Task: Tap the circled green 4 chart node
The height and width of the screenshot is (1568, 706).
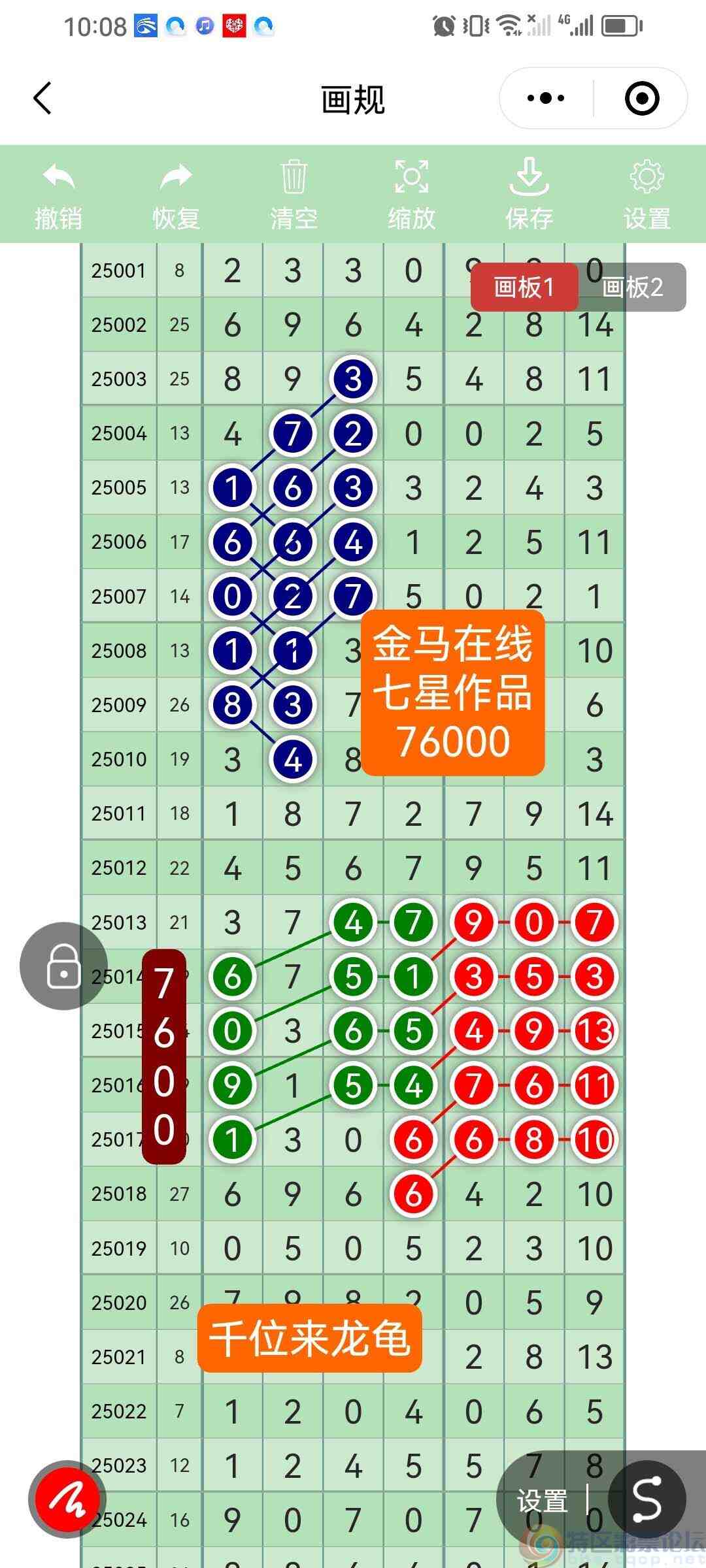Action: 353,923
